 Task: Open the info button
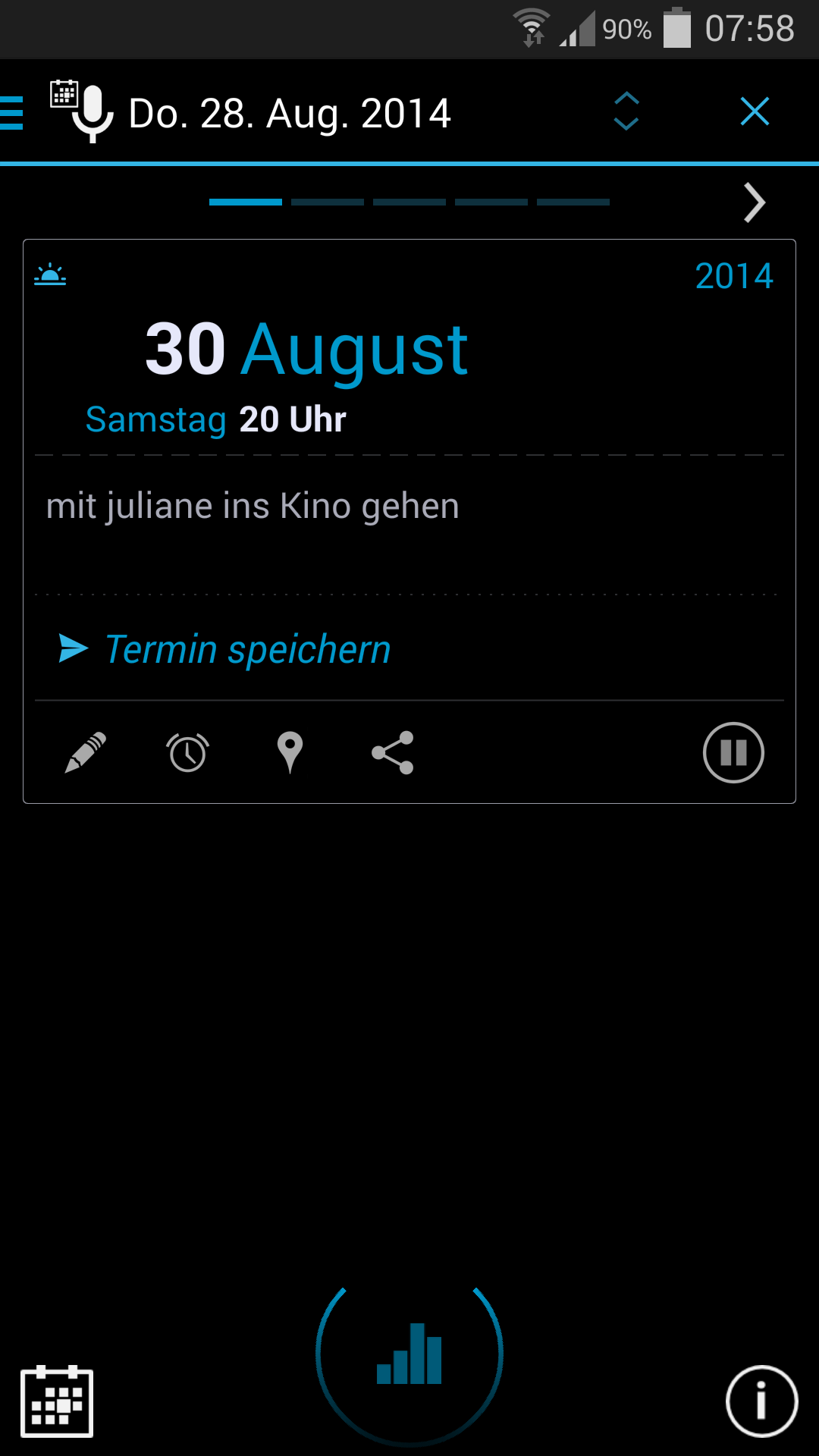pos(761,1401)
